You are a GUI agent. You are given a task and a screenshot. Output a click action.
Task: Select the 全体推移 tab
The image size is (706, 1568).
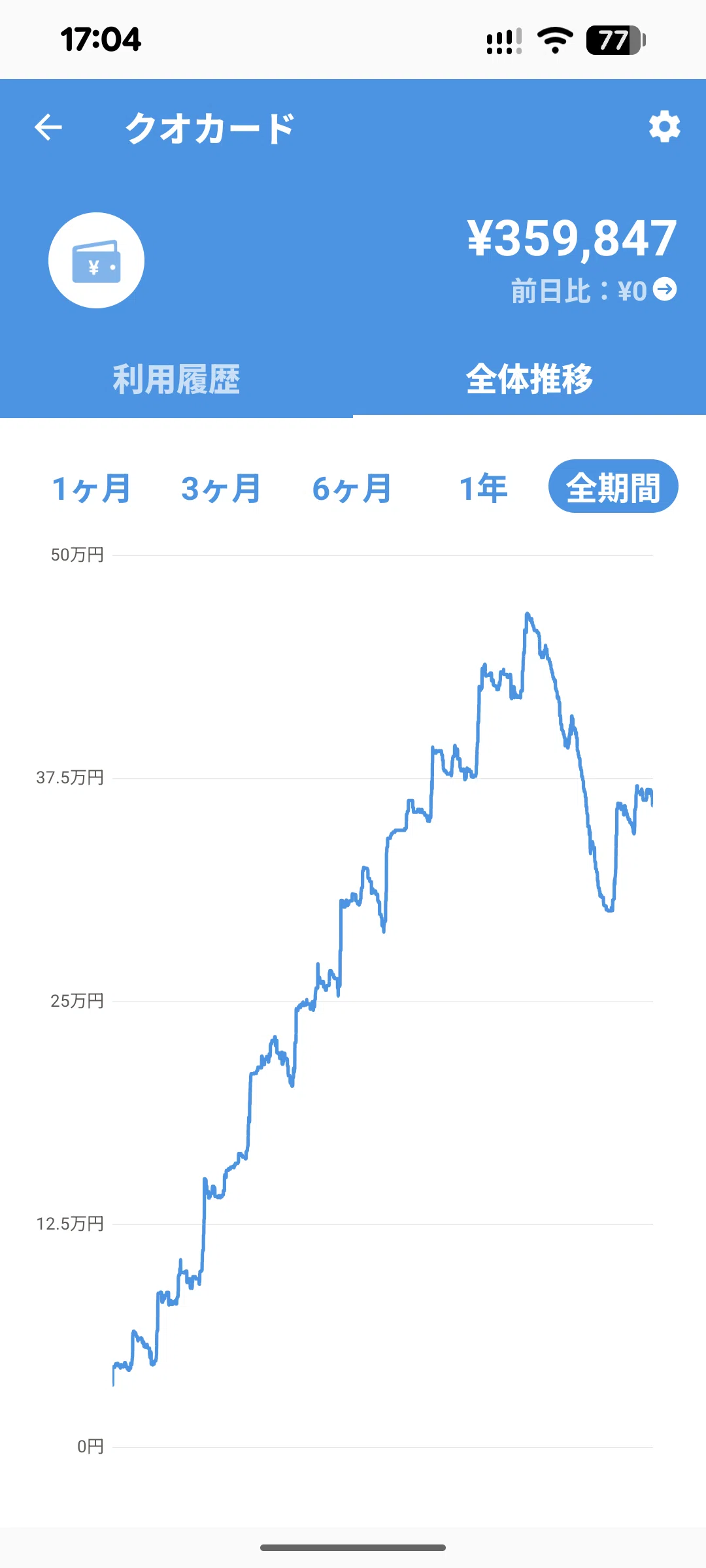point(529,379)
